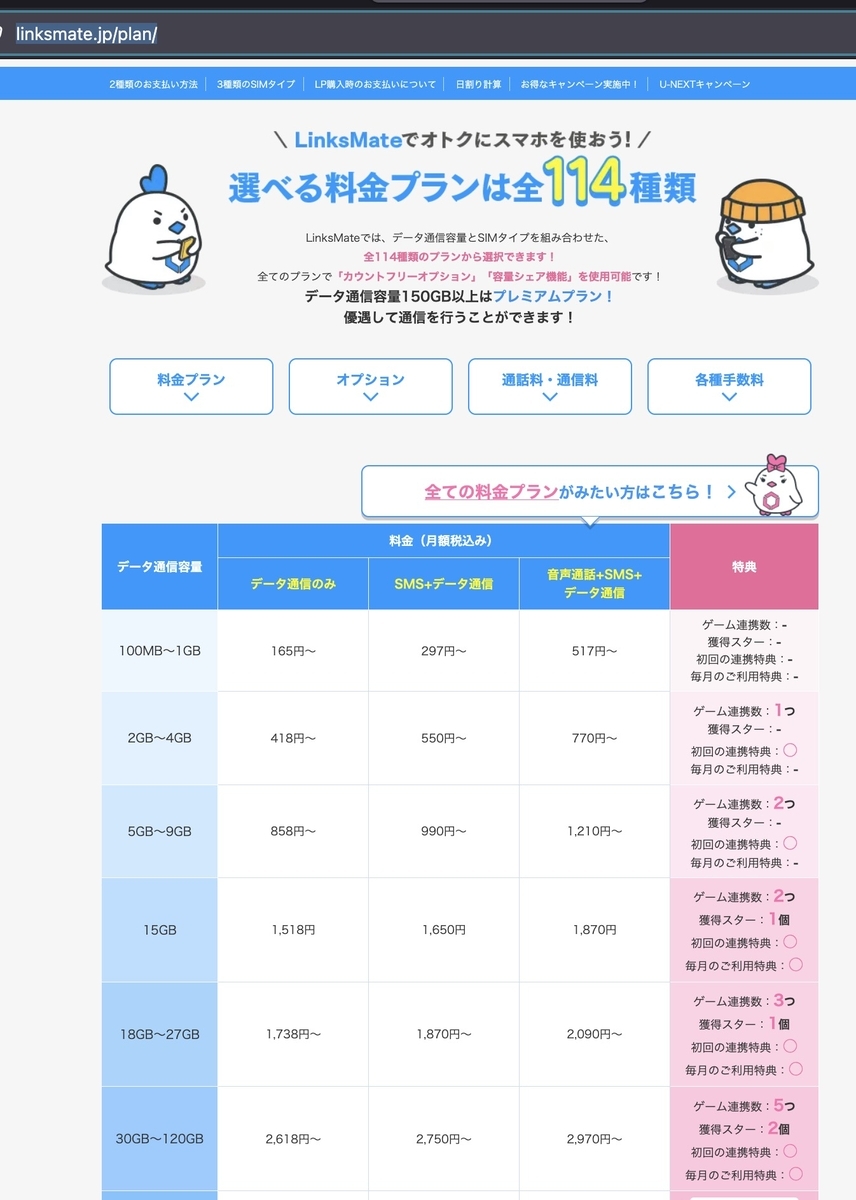Screen dimensions: 856x1200
Task: Jump to the 料金プラン section
Action: coord(191,386)
